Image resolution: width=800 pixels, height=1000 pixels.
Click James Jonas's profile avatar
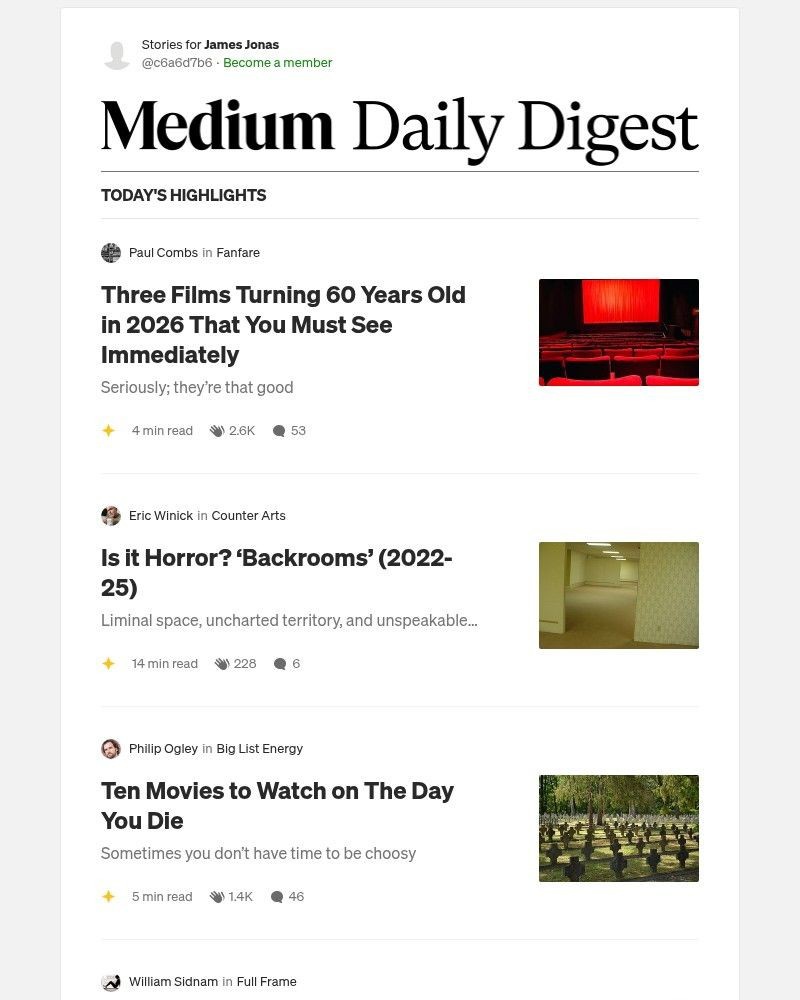pyautogui.click(x=113, y=53)
